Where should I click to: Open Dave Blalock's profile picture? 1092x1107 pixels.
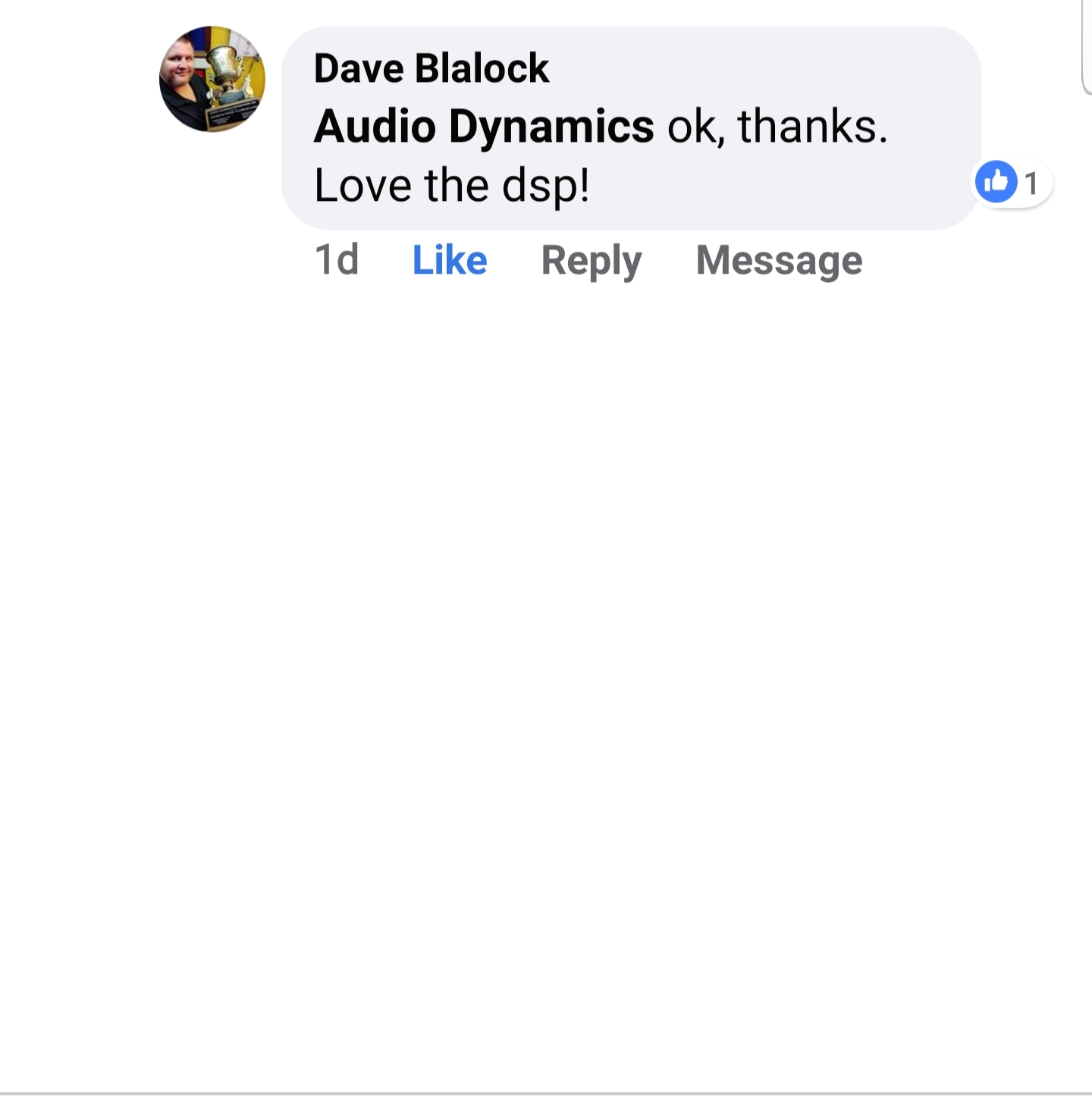(x=212, y=79)
